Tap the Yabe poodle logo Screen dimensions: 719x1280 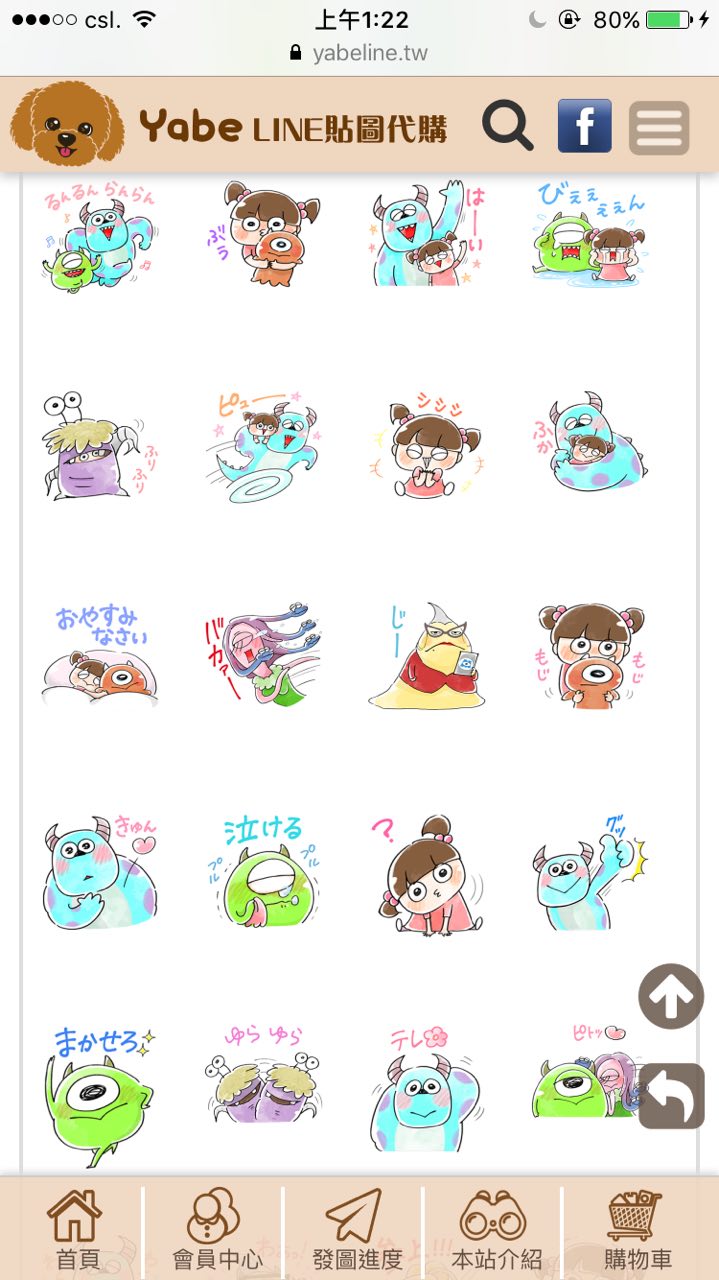point(67,125)
